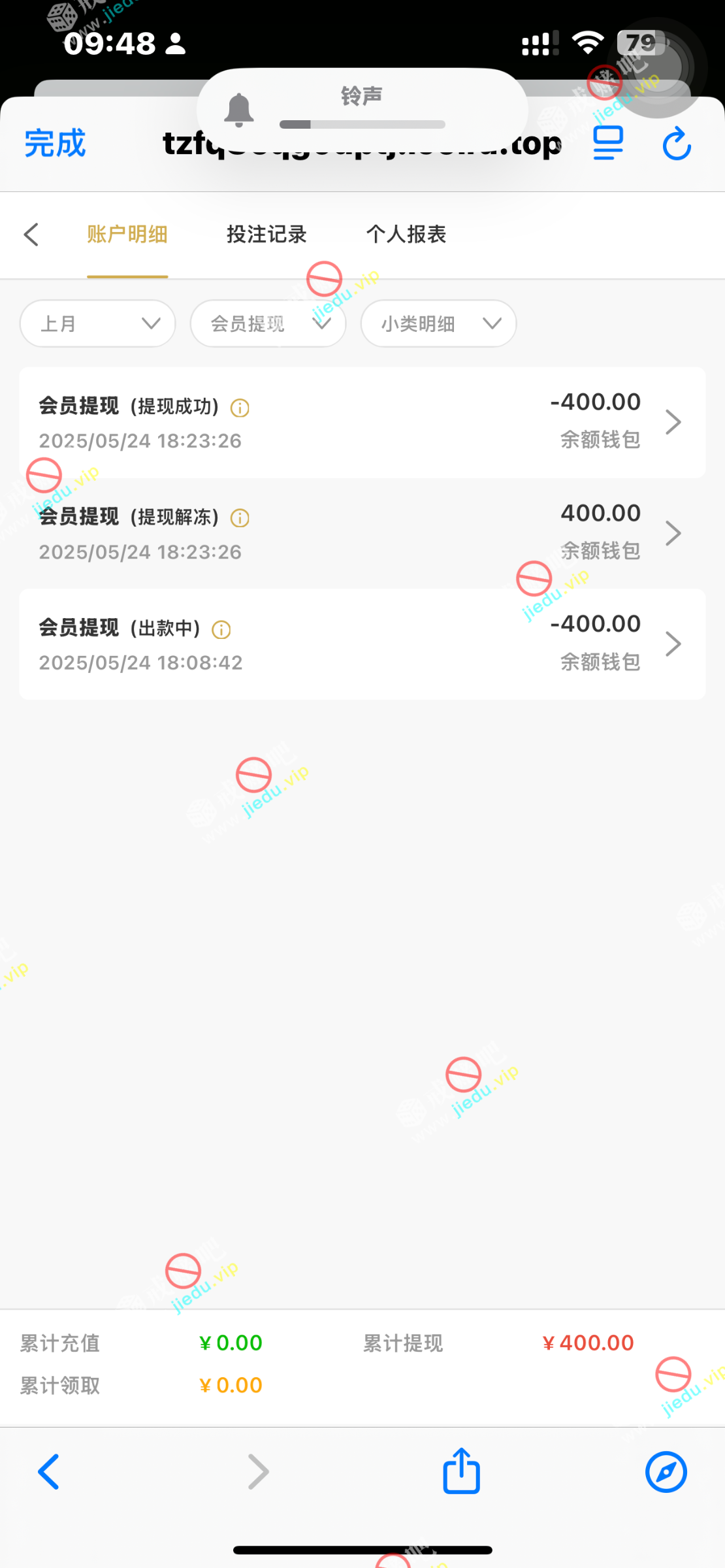The height and width of the screenshot is (1568, 725).
Task: Select the 账户明细 tab
Action: tap(127, 235)
